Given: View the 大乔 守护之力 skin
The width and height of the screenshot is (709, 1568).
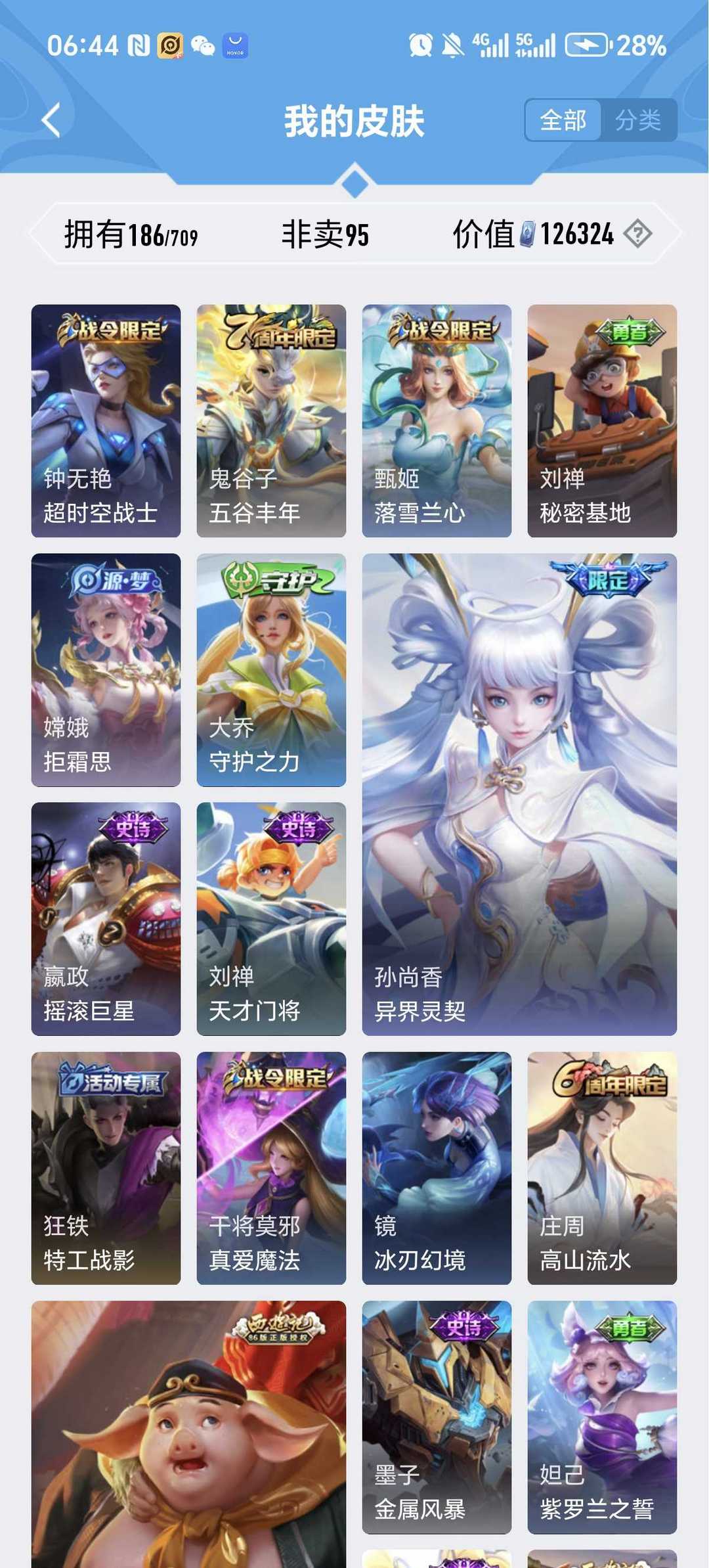Looking at the screenshot, I should pos(271,669).
